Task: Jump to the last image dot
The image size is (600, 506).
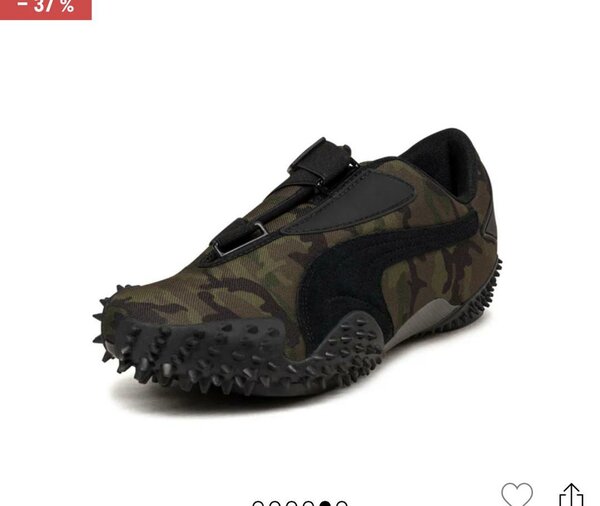Action: click(x=342, y=503)
